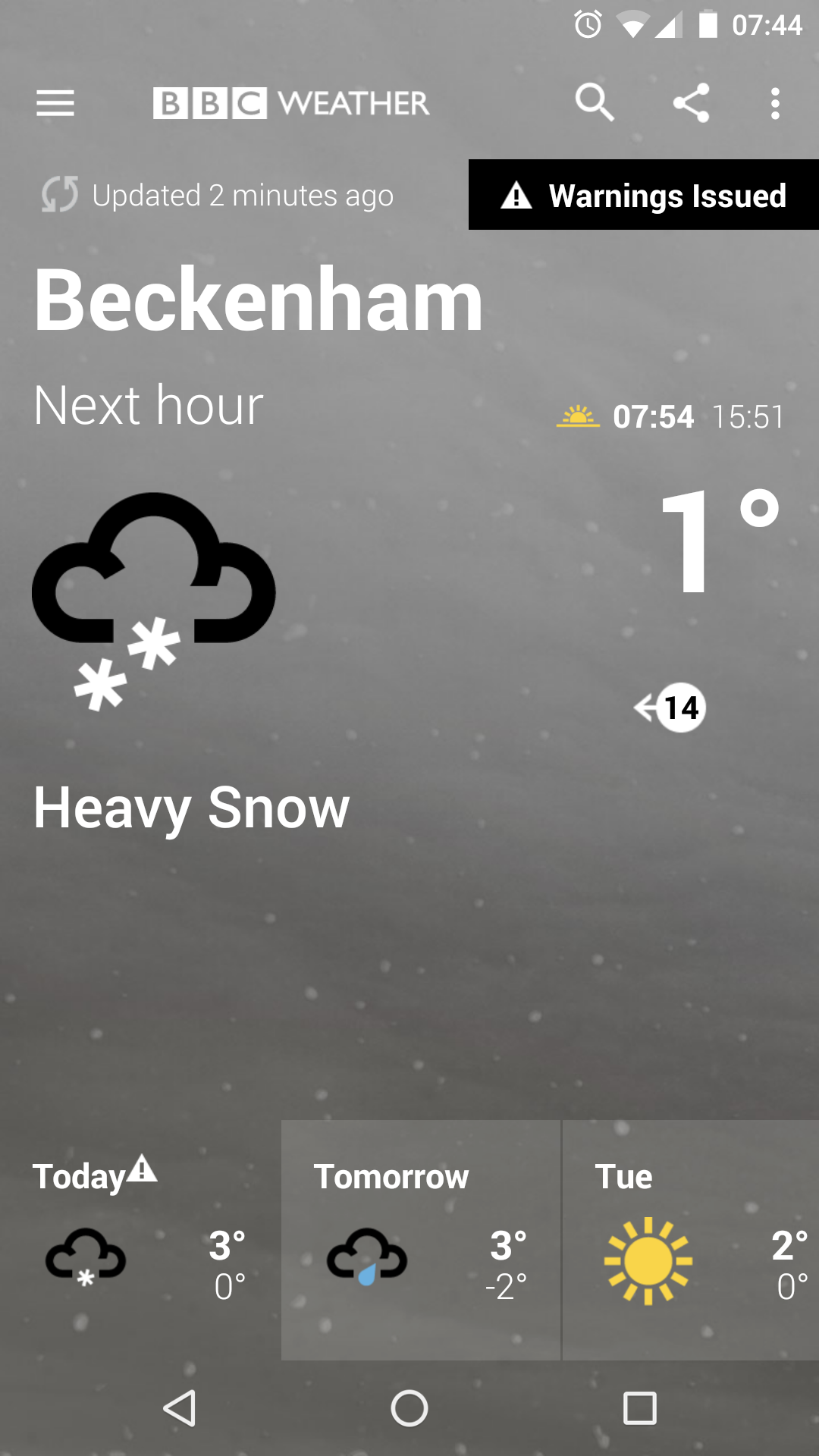View the Warnings Issued banner
Image resolution: width=819 pixels, height=1456 pixels.
coord(644,195)
